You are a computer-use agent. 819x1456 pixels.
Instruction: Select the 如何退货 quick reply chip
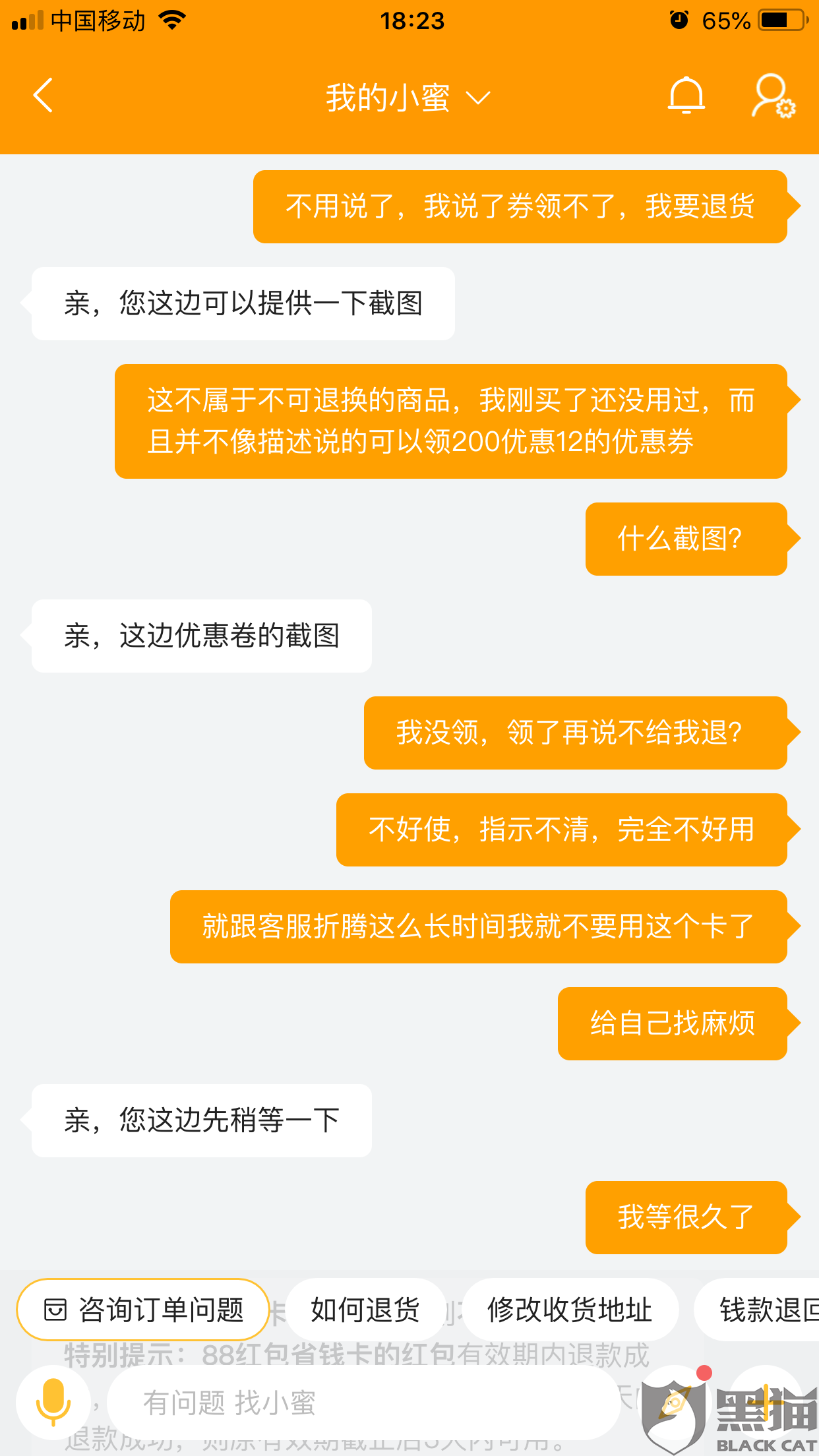click(x=365, y=1310)
